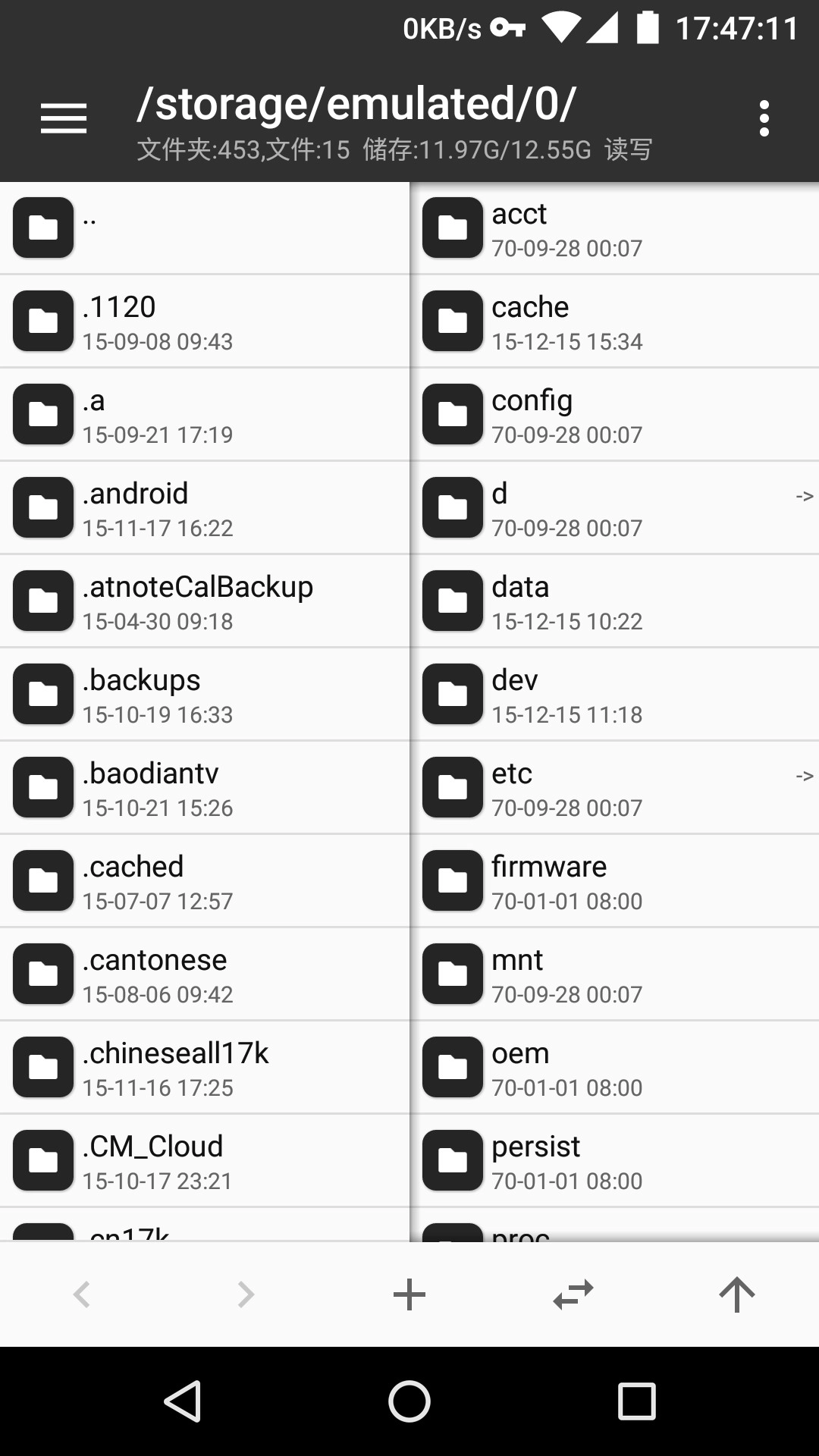Open the .baodiantv folder
The width and height of the screenshot is (819, 1456).
[204, 788]
